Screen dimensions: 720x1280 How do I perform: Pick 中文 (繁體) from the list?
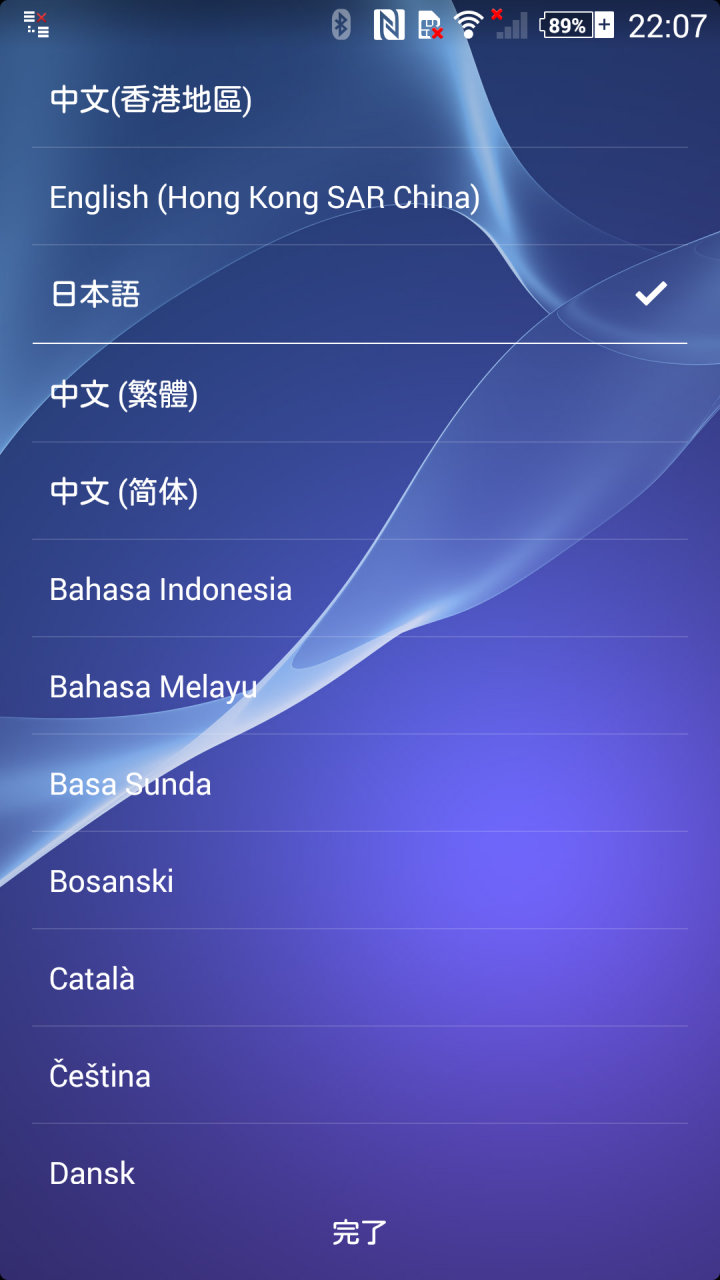(x=360, y=393)
